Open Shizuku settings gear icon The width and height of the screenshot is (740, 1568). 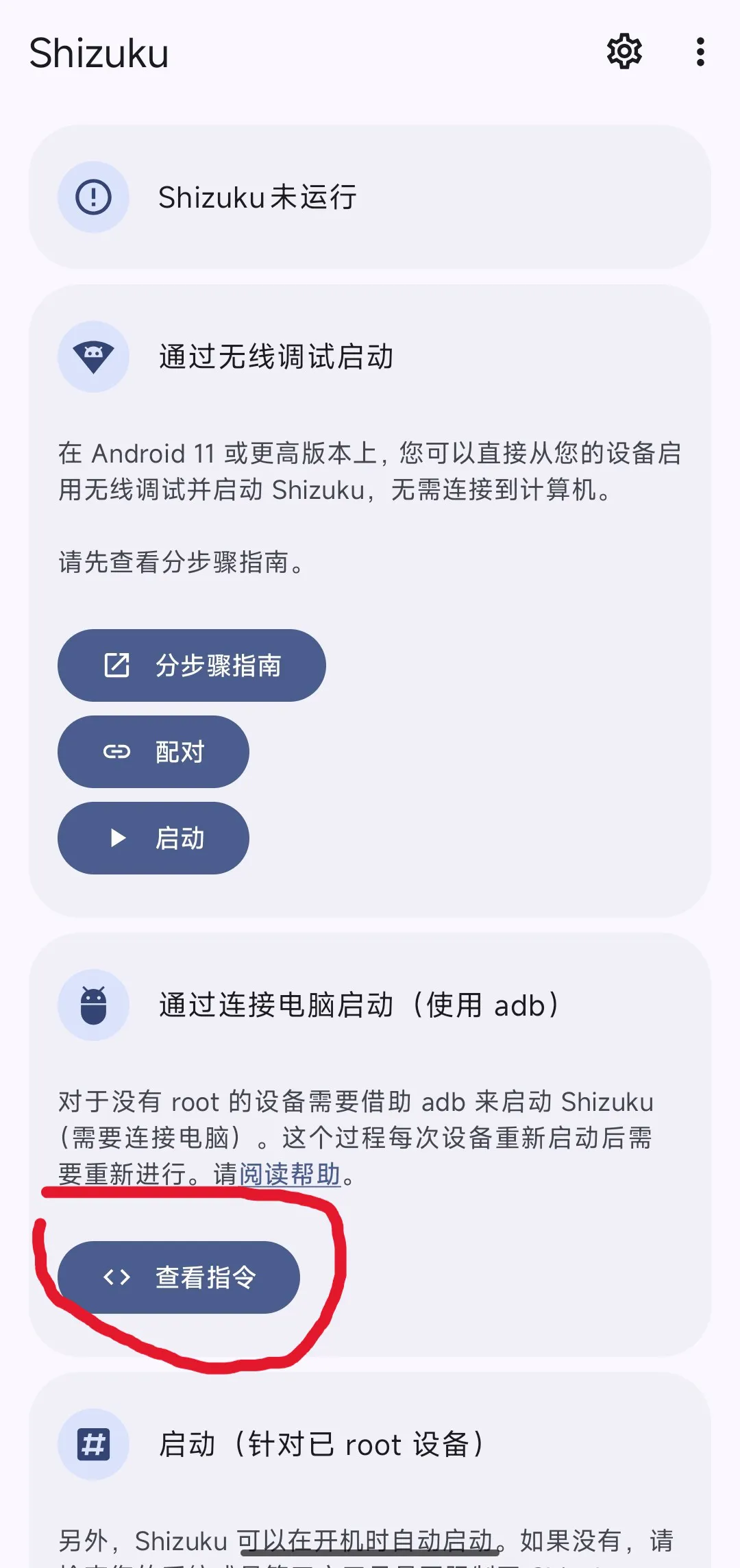click(x=624, y=51)
